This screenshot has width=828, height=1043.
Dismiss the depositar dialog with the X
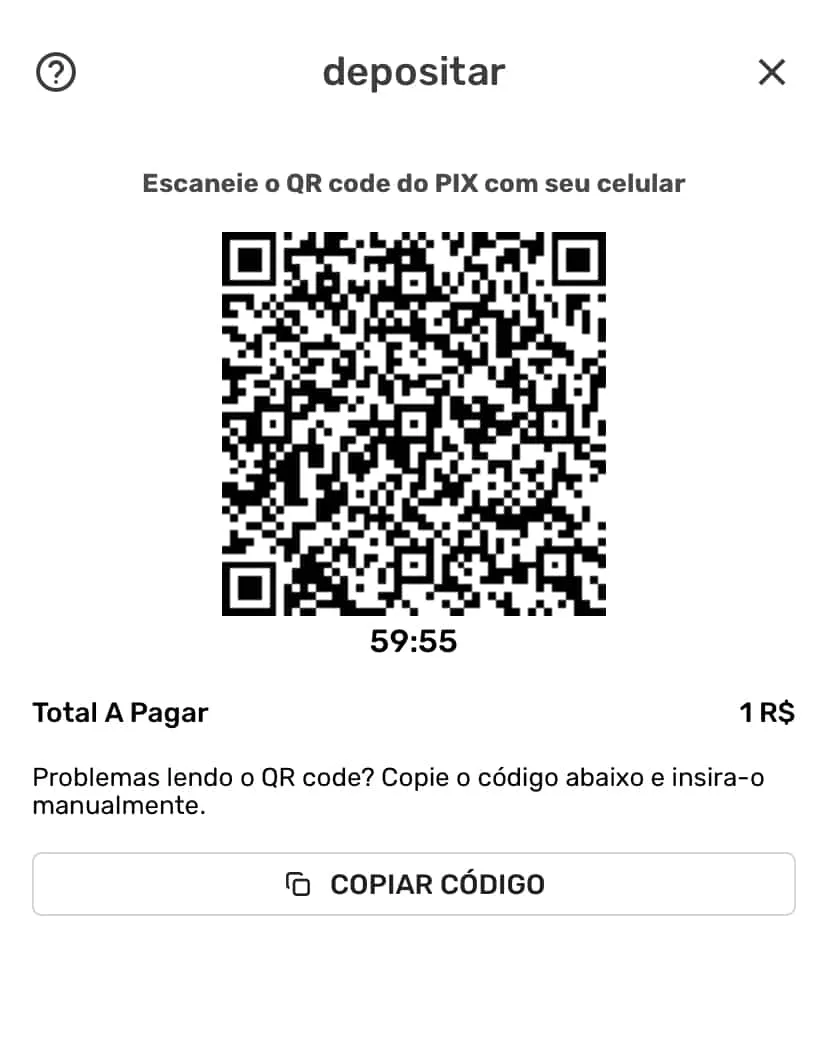(771, 71)
